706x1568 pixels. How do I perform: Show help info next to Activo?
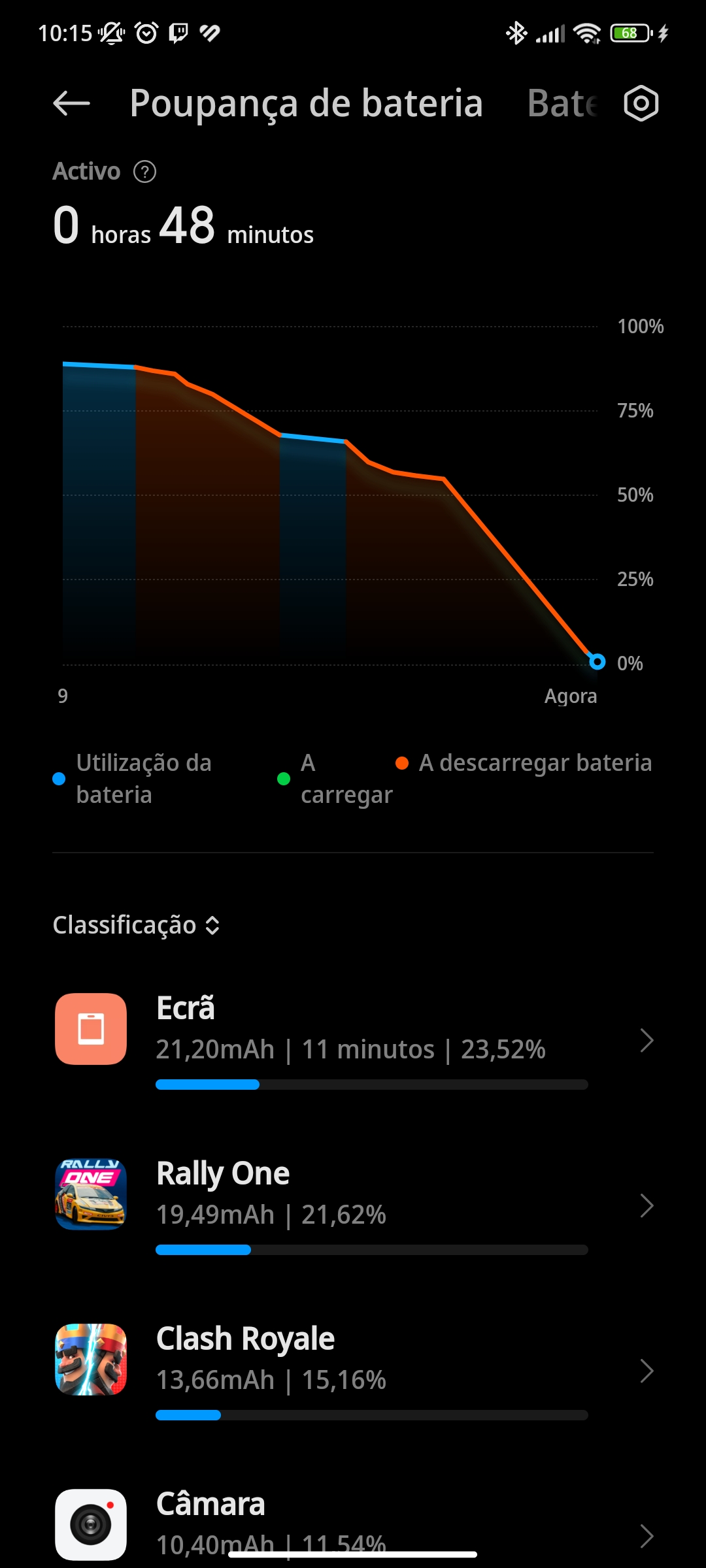pos(144,172)
